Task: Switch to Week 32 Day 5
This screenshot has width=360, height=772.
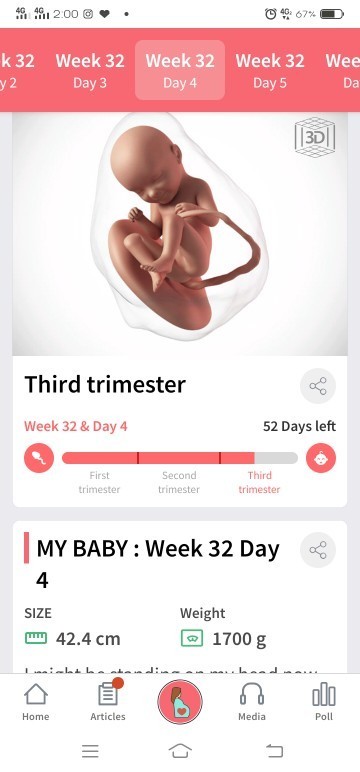Action: 270,70
